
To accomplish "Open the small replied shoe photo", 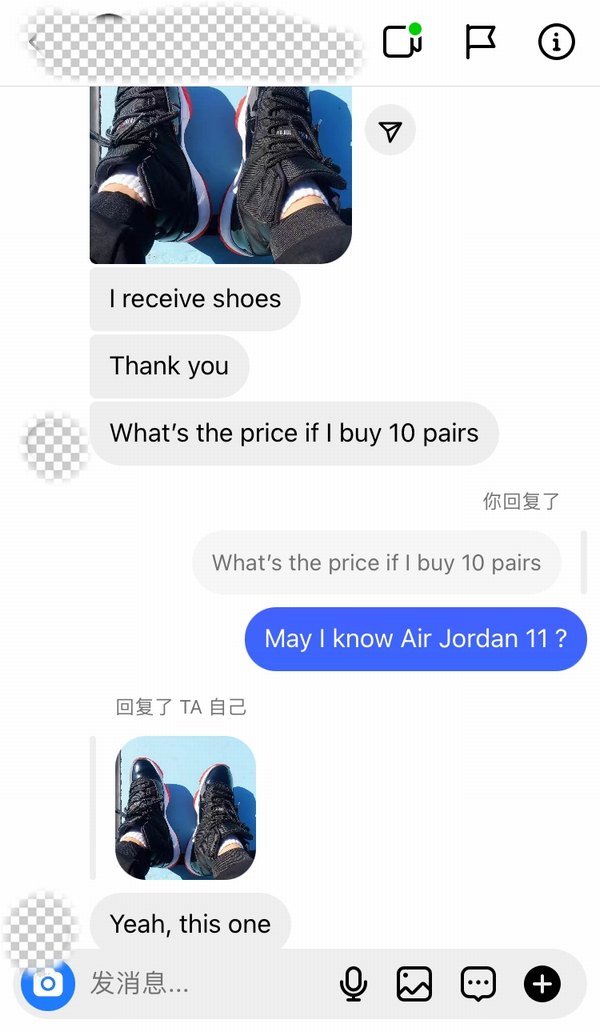I will pos(185,808).
